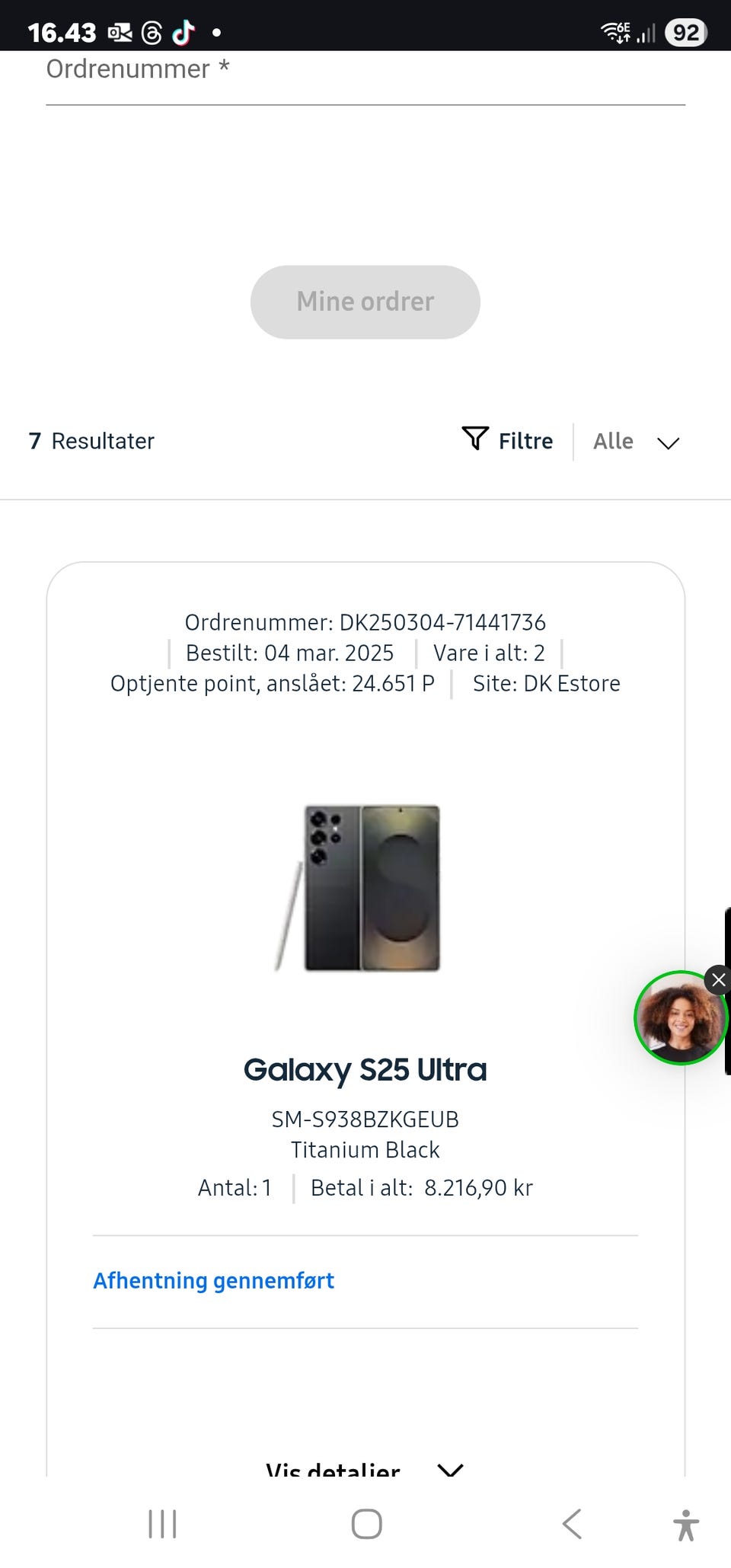This screenshot has height=1568, width=731.
Task: Open Afhentning gennemført status link
Action: [x=213, y=1280]
